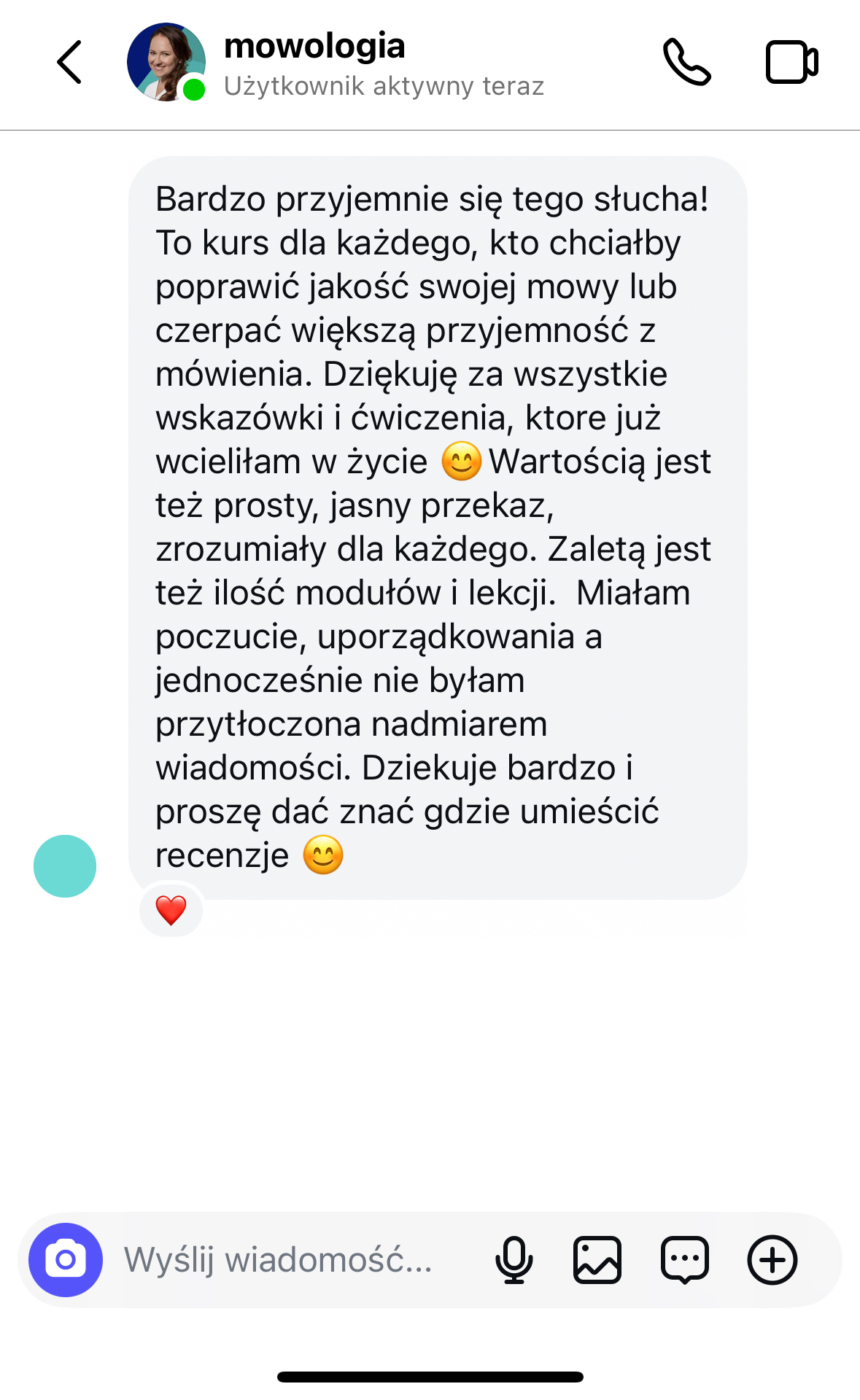The image size is (860, 1400).
Task: Start a video call with mowologia
Action: 791,63
